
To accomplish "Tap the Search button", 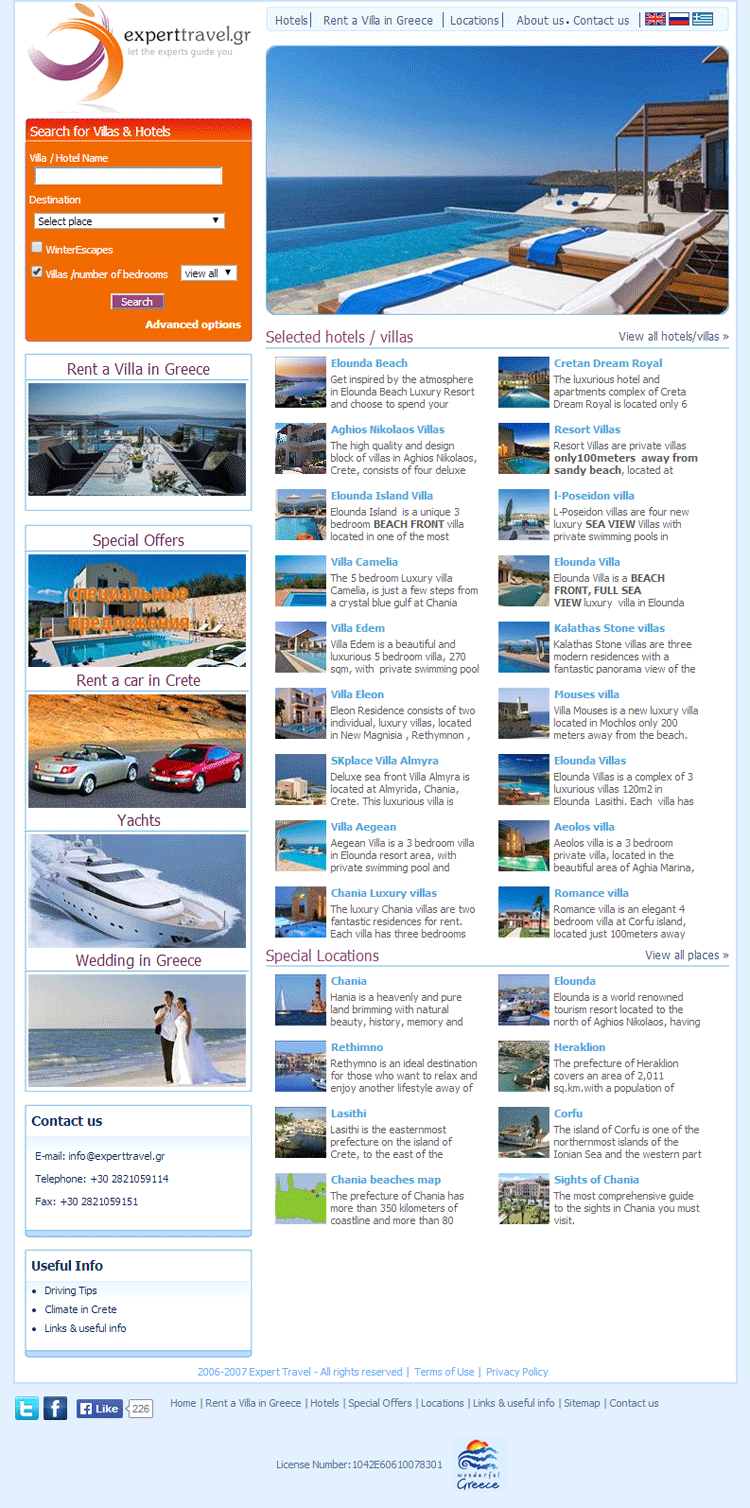I will 137,302.
